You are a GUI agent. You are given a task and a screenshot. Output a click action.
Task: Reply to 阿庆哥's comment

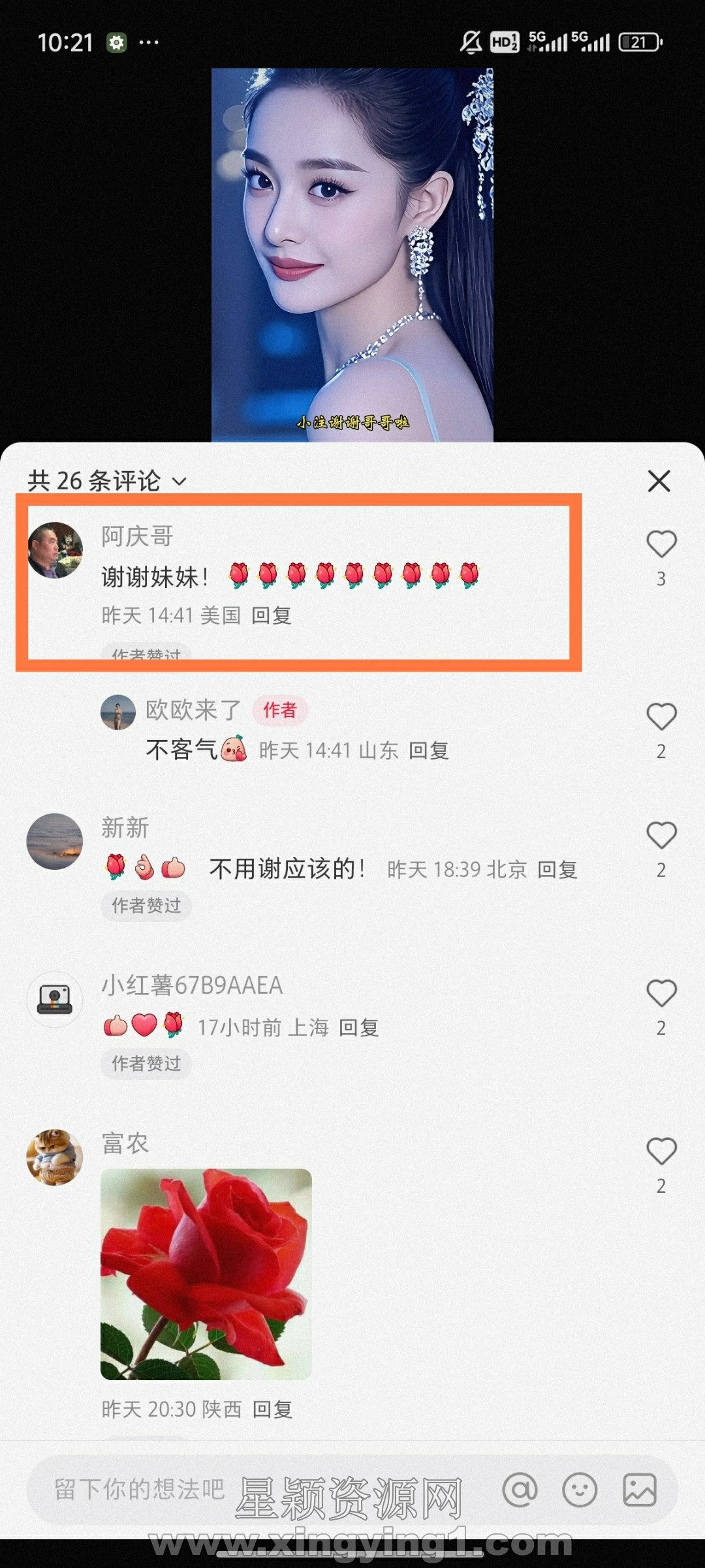pos(272,615)
